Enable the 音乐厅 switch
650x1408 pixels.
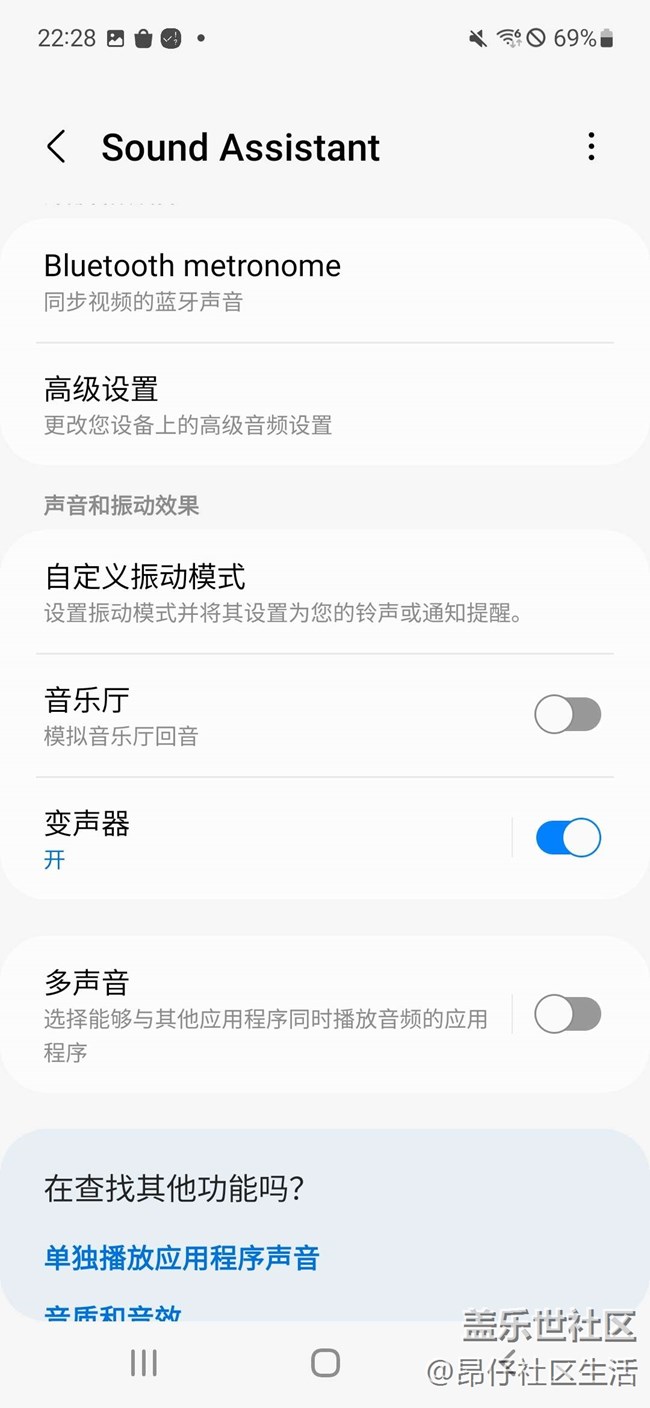pos(567,715)
